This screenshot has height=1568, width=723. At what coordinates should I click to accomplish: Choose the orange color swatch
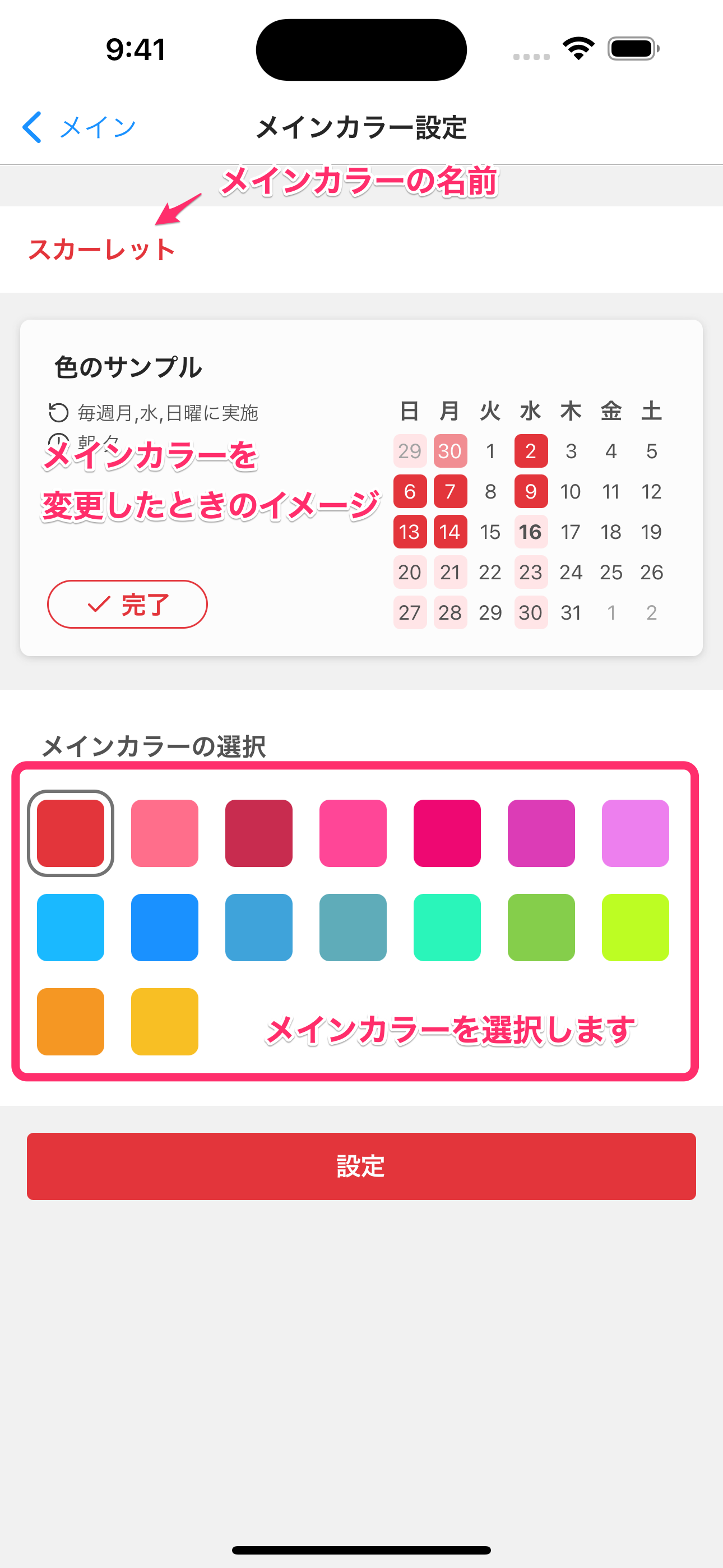(x=71, y=1021)
